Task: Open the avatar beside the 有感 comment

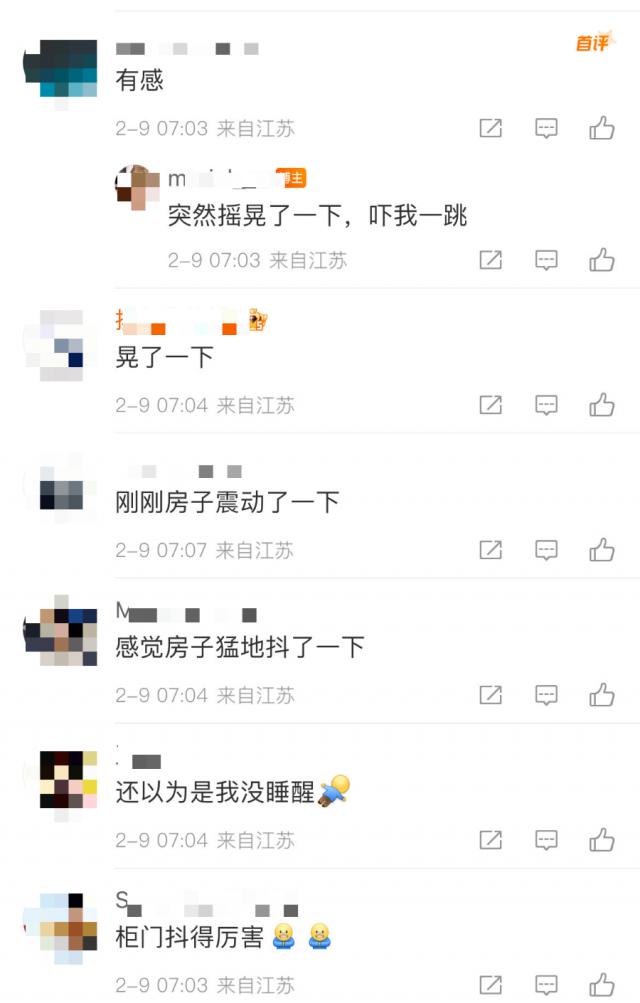Action: coord(60,70)
